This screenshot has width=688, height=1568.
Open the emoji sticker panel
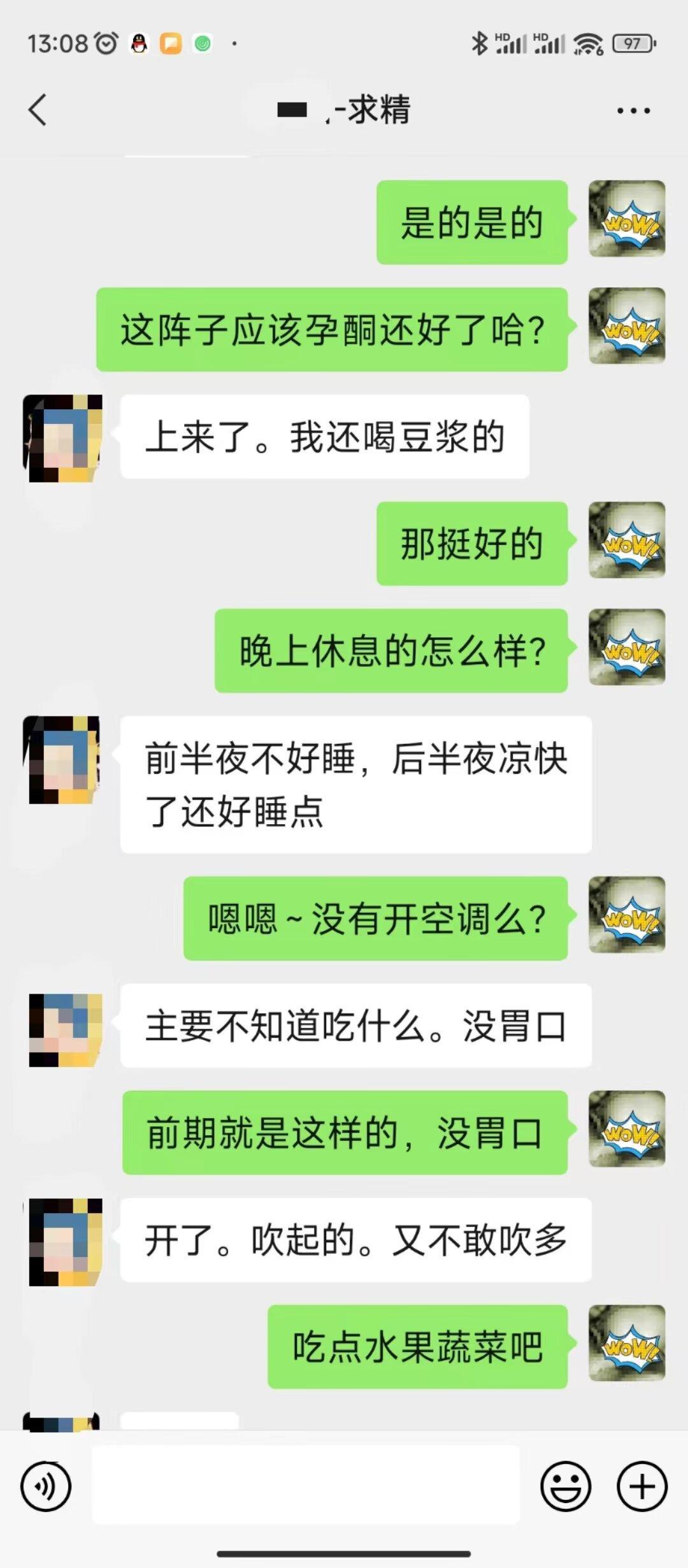click(566, 1486)
